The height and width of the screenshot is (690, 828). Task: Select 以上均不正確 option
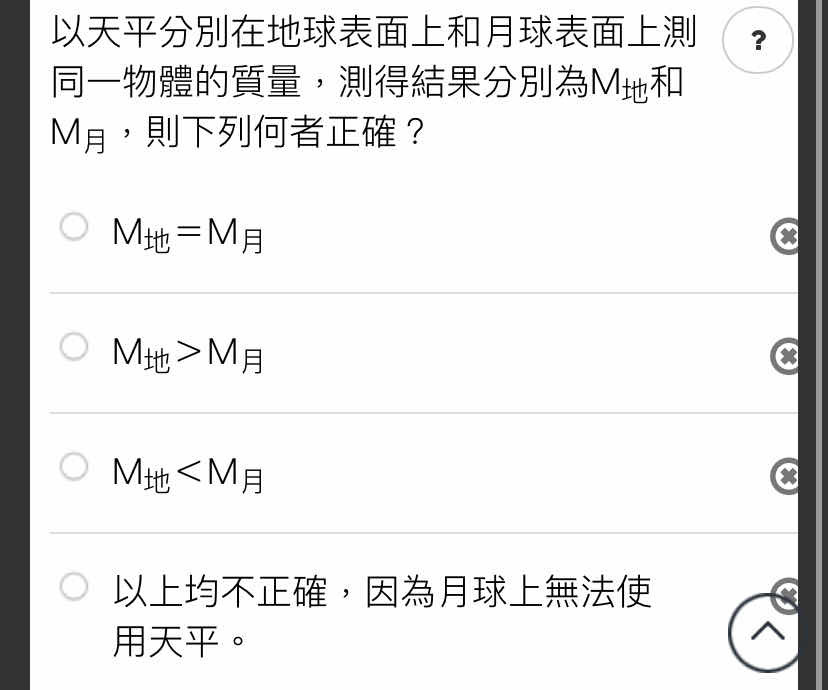[x=74, y=586]
